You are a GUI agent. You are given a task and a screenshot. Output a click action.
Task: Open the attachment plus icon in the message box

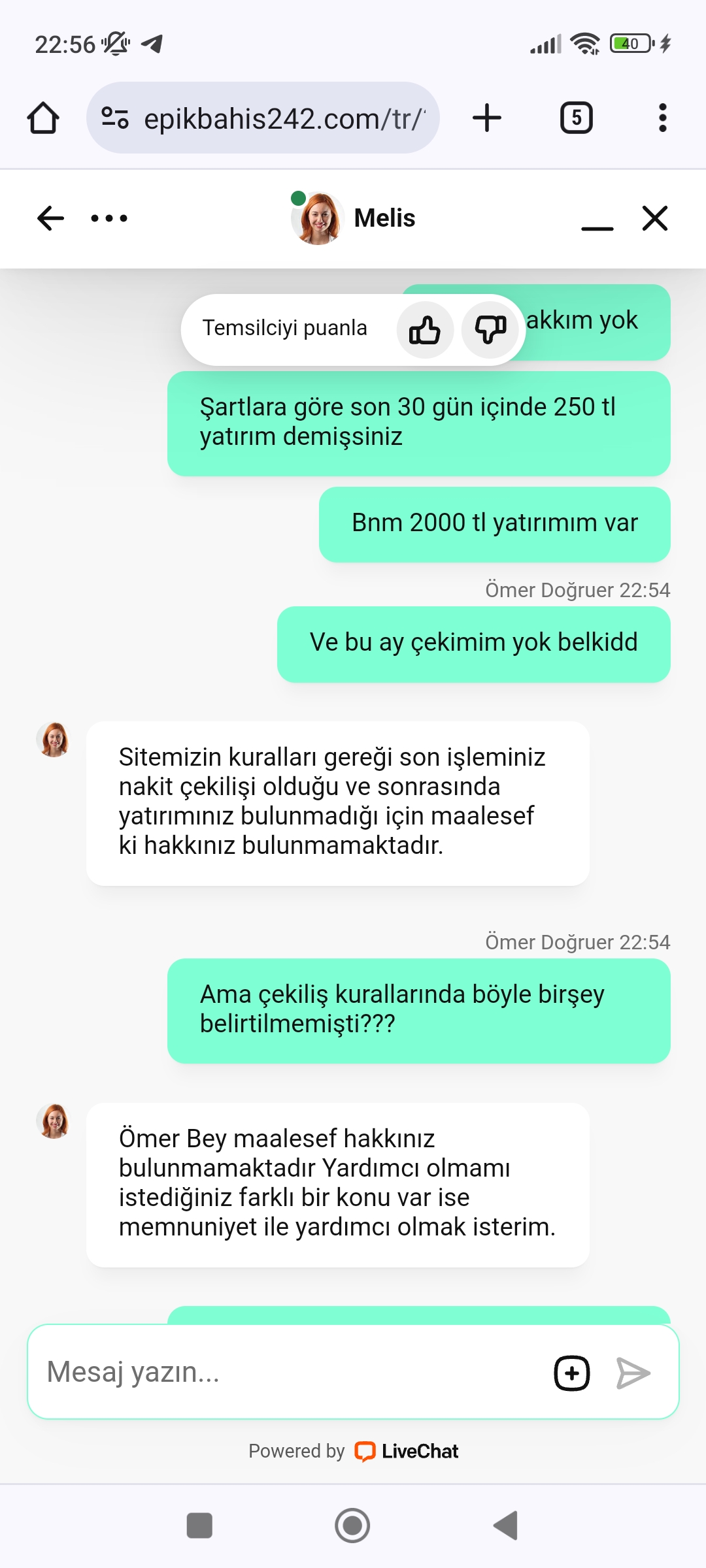pos(572,1373)
